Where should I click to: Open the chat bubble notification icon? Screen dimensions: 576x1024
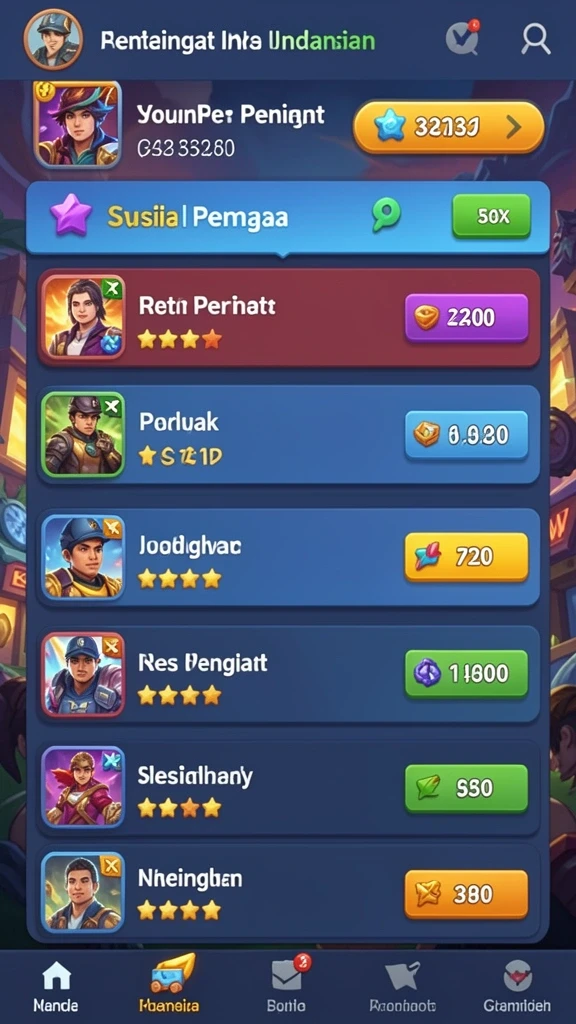[x=463, y=38]
